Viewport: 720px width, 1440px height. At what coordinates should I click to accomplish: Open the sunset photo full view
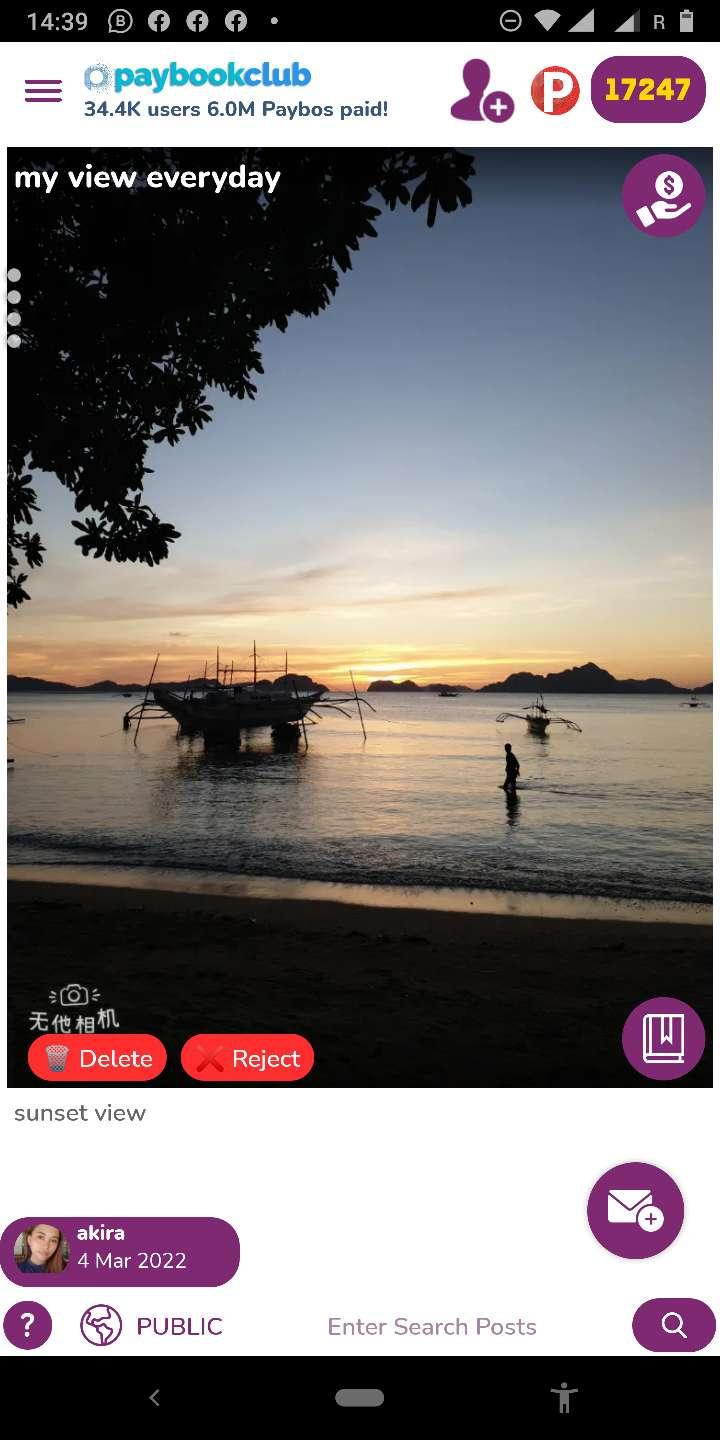coord(360,617)
